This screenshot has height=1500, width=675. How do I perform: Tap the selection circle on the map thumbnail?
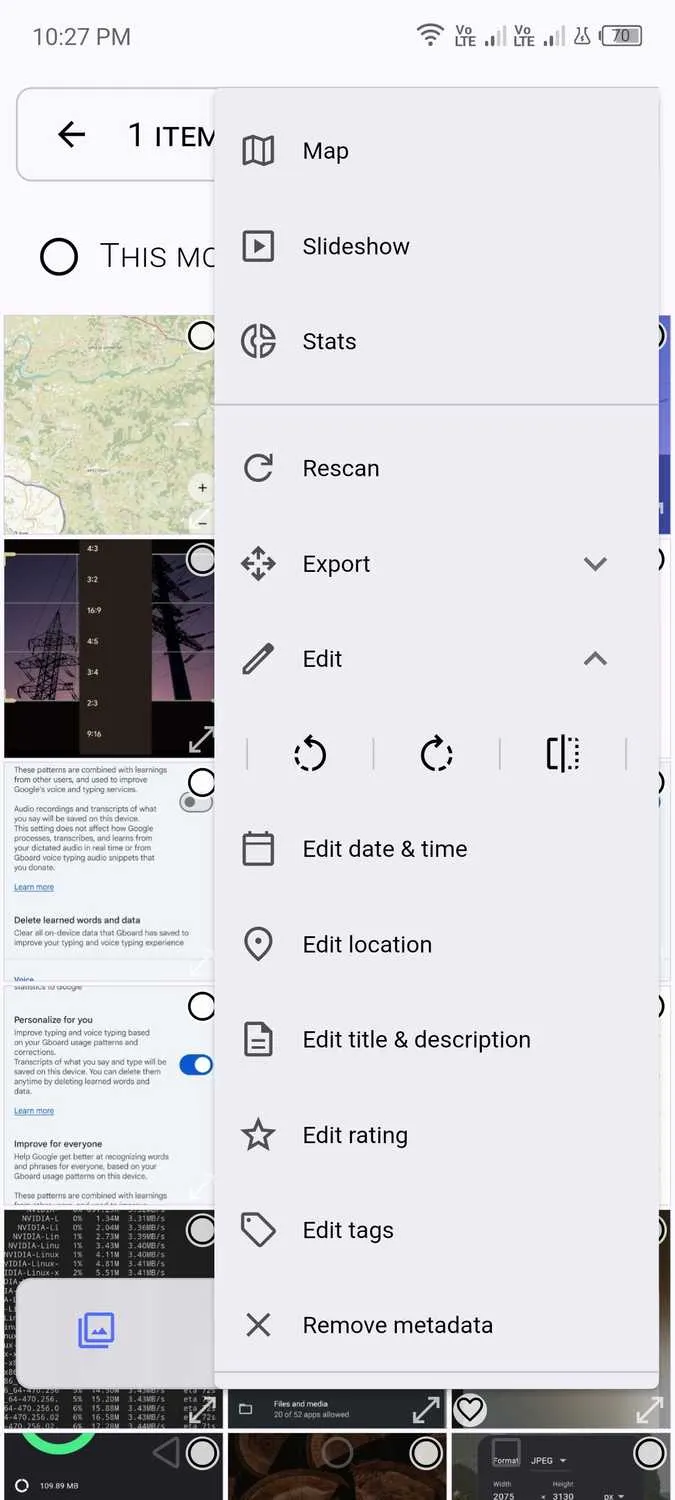click(x=201, y=335)
